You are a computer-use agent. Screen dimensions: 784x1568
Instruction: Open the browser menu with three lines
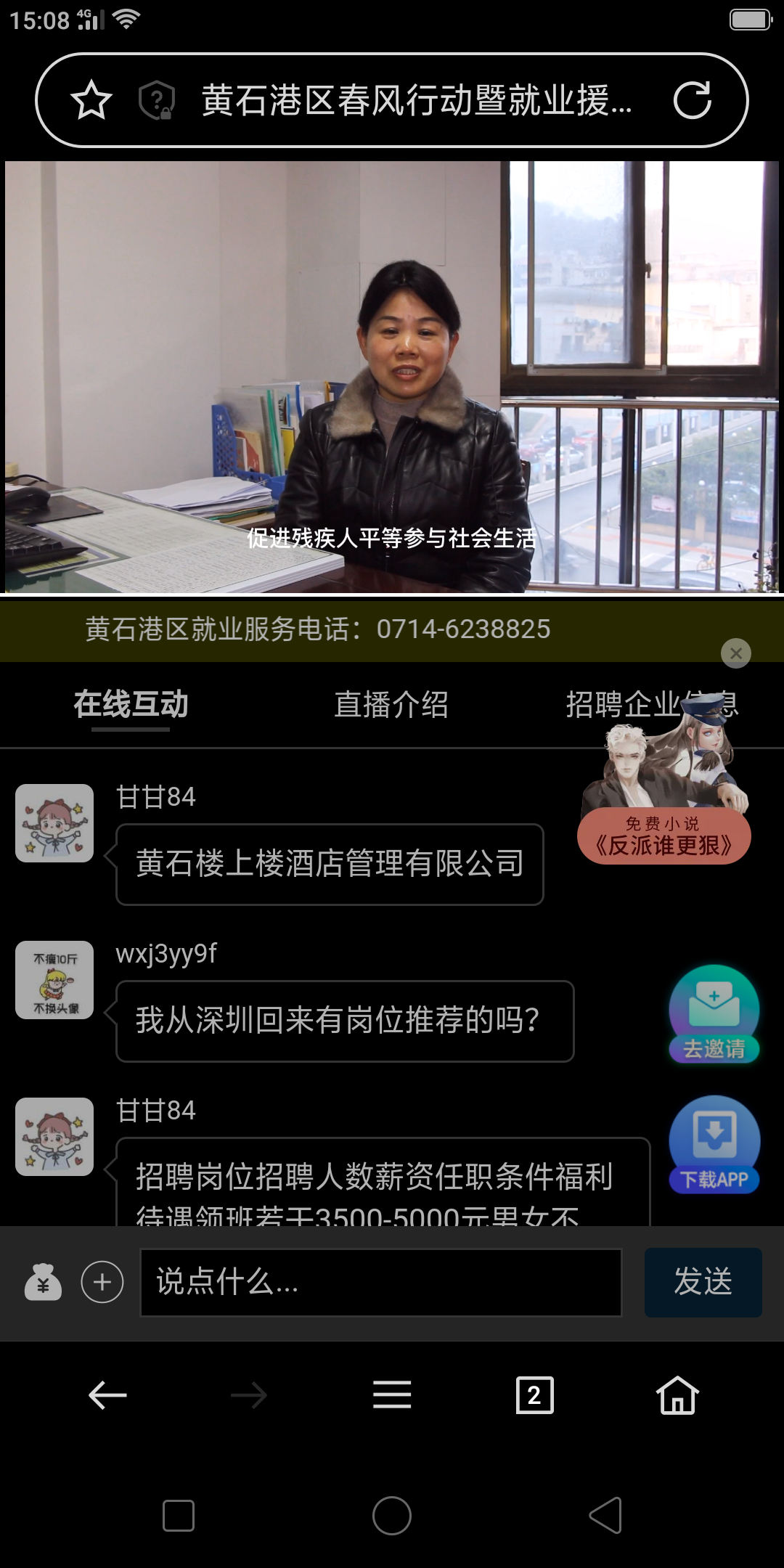click(392, 1395)
